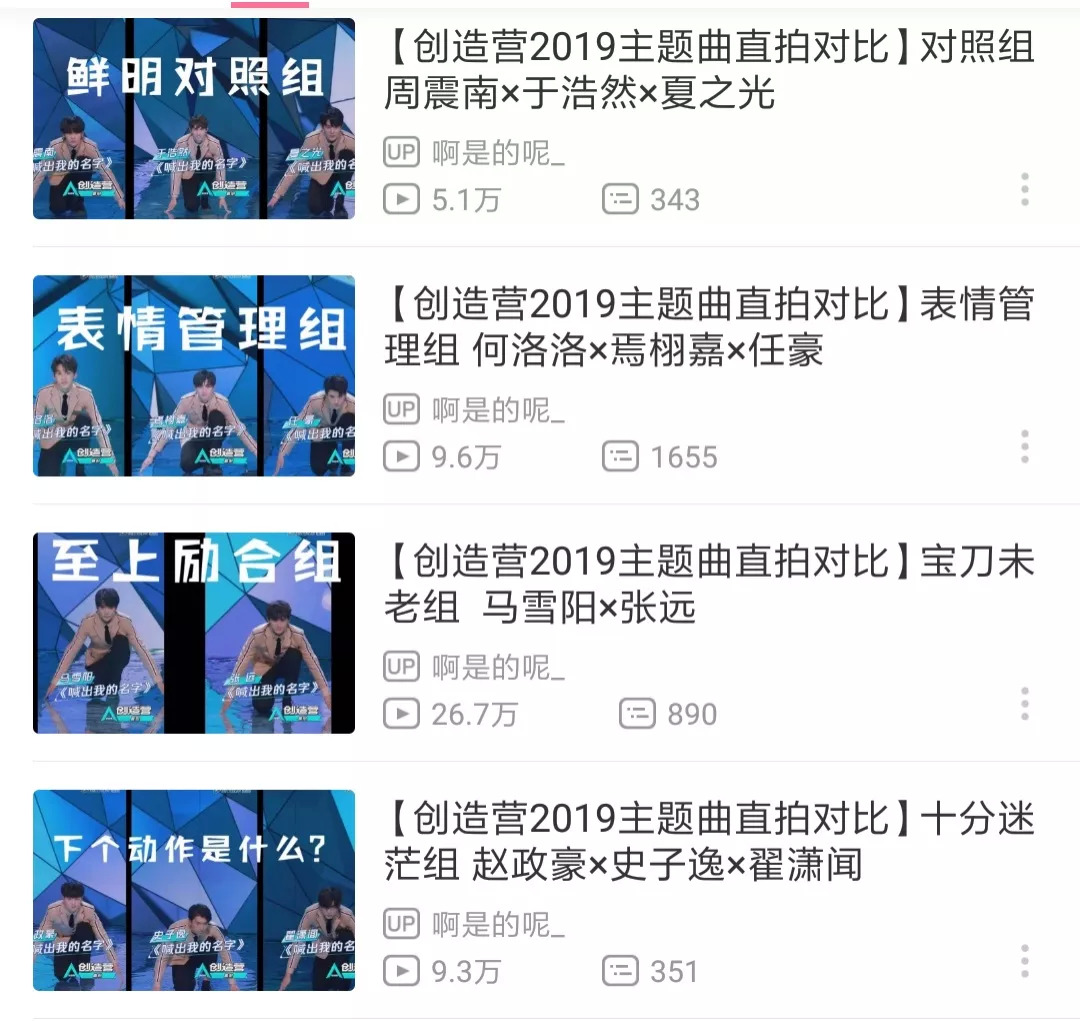
Task: Open the 宝刀未老组 马雪阳×张远 video
Action: (x=708, y=584)
